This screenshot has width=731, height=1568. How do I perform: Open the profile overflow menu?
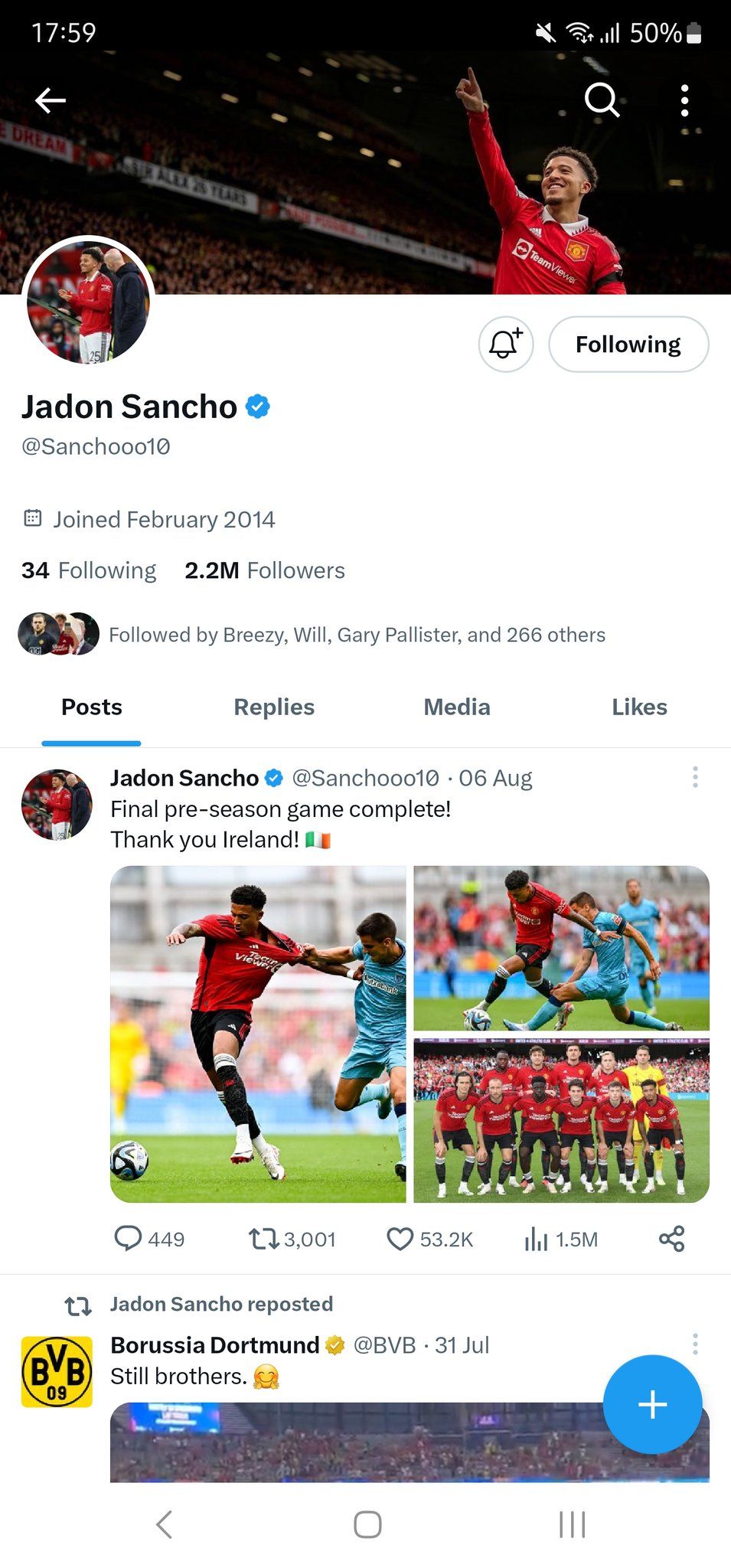(x=684, y=100)
